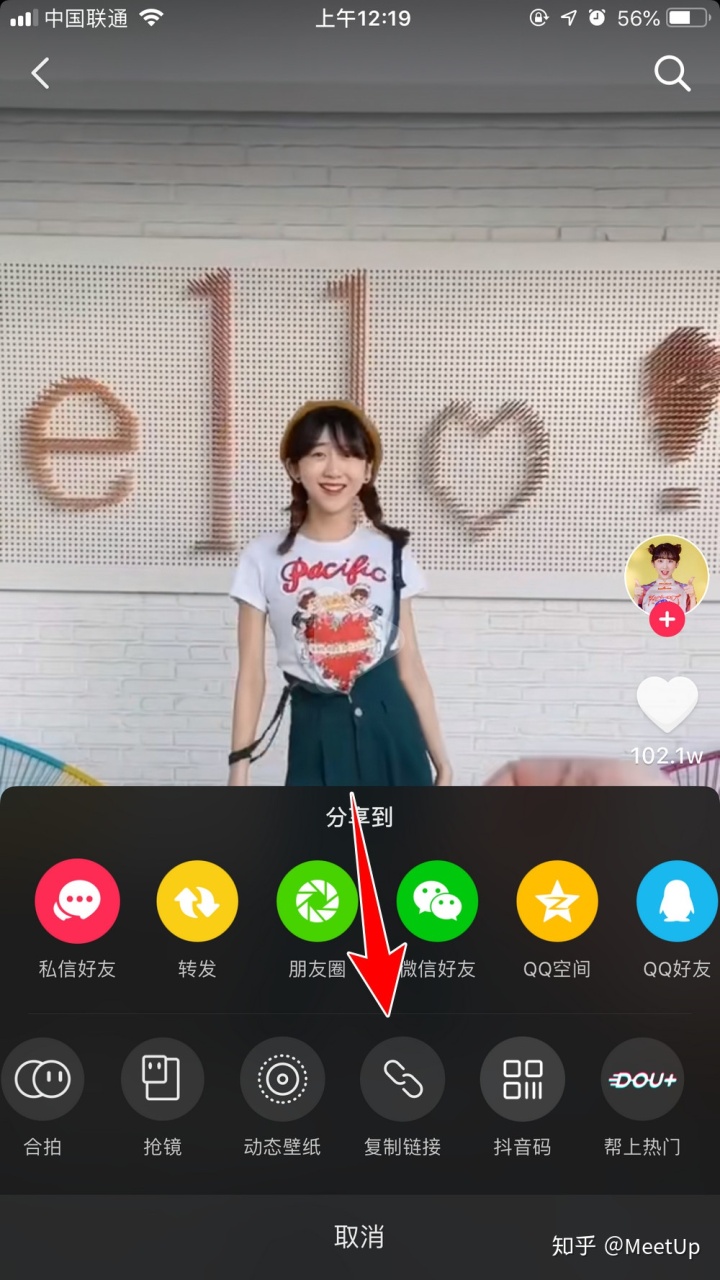Viewport: 720px width, 1280px height.
Task: Share to 微信好友 WeChat friend
Action: tap(437, 902)
